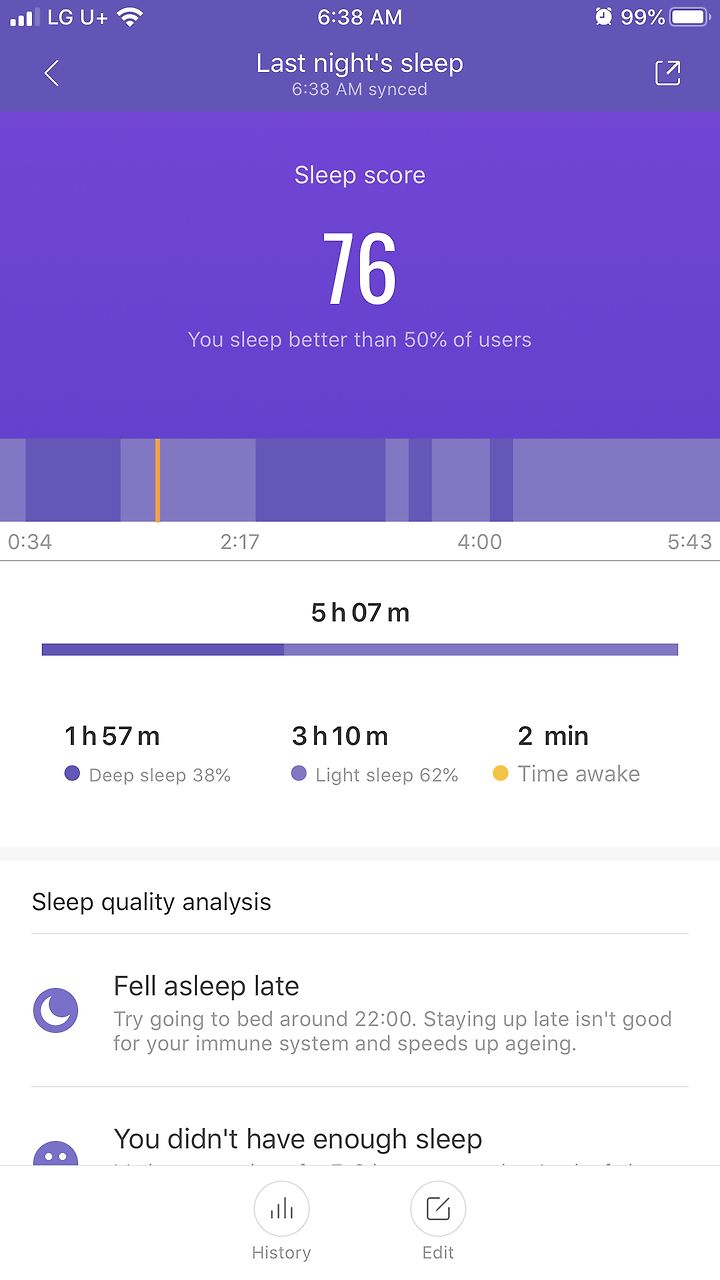The height and width of the screenshot is (1280, 720).
Task: Open sleep History
Action: pyautogui.click(x=281, y=1221)
